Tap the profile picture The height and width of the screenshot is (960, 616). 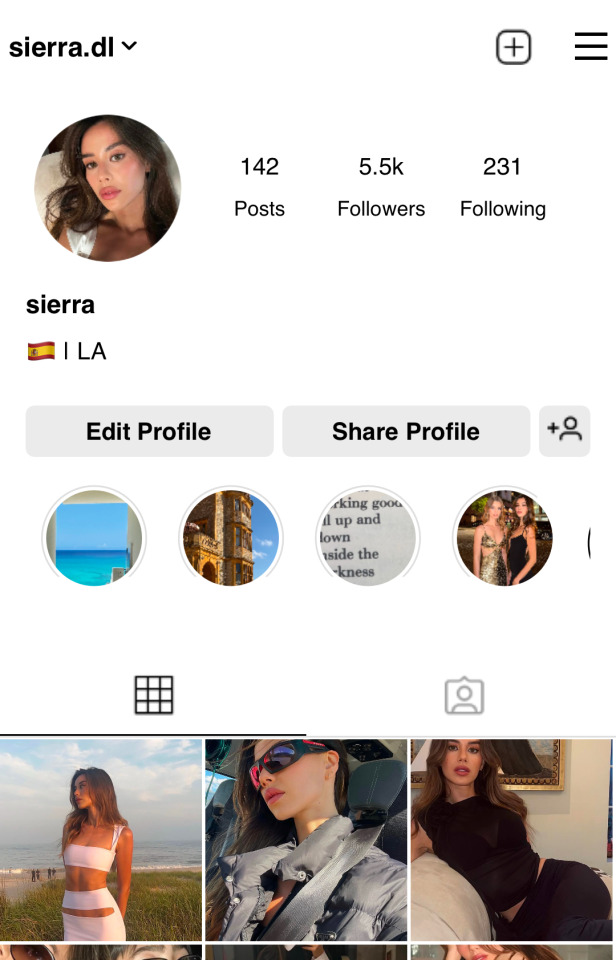pos(108,188)
